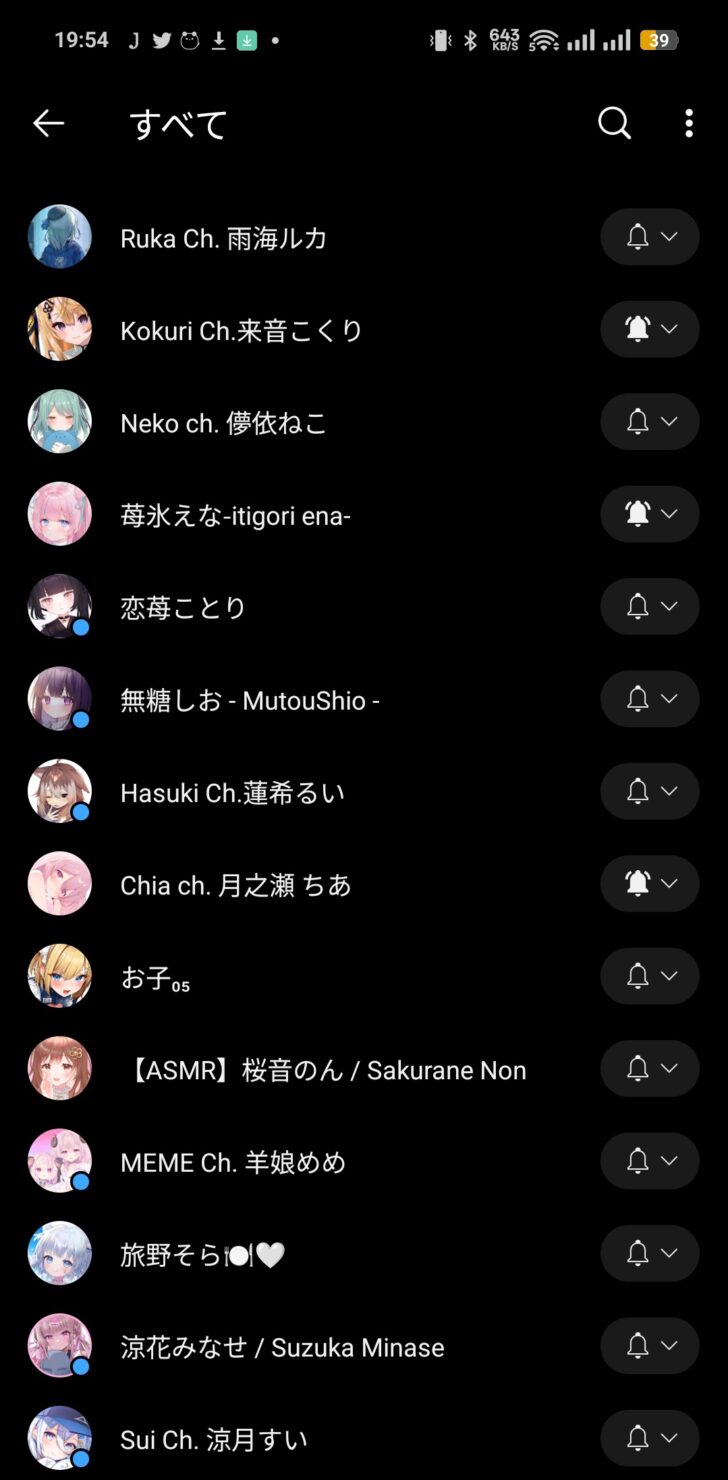Change notifications for MEME Ch. 羊娘めめ
The height and width of the screenshot is (1480, 728).
[650, 1161]
